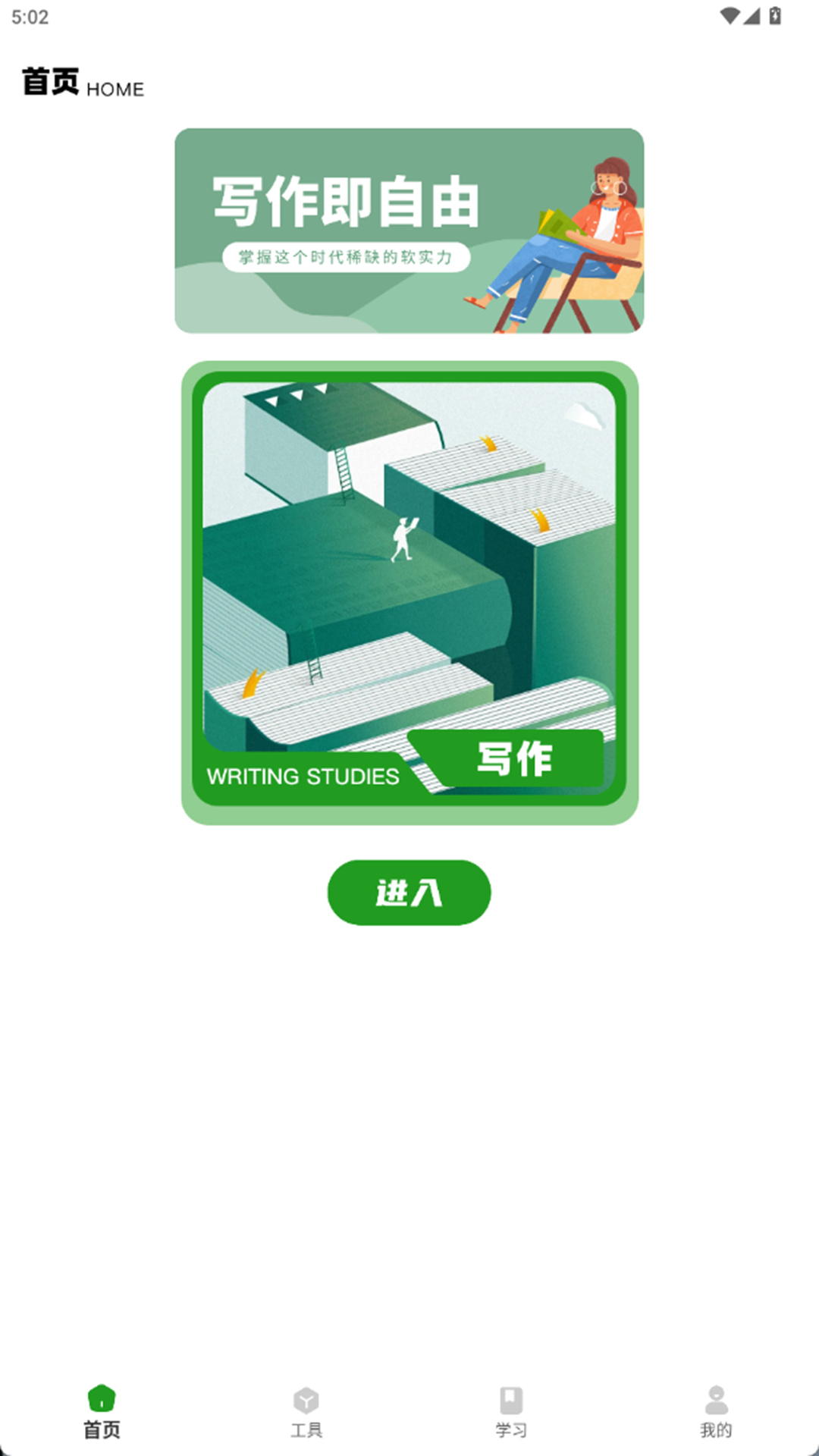Open the WRITING STUDIES course card
Viewport: 819px width, 1456px height.
coord(409,591)
